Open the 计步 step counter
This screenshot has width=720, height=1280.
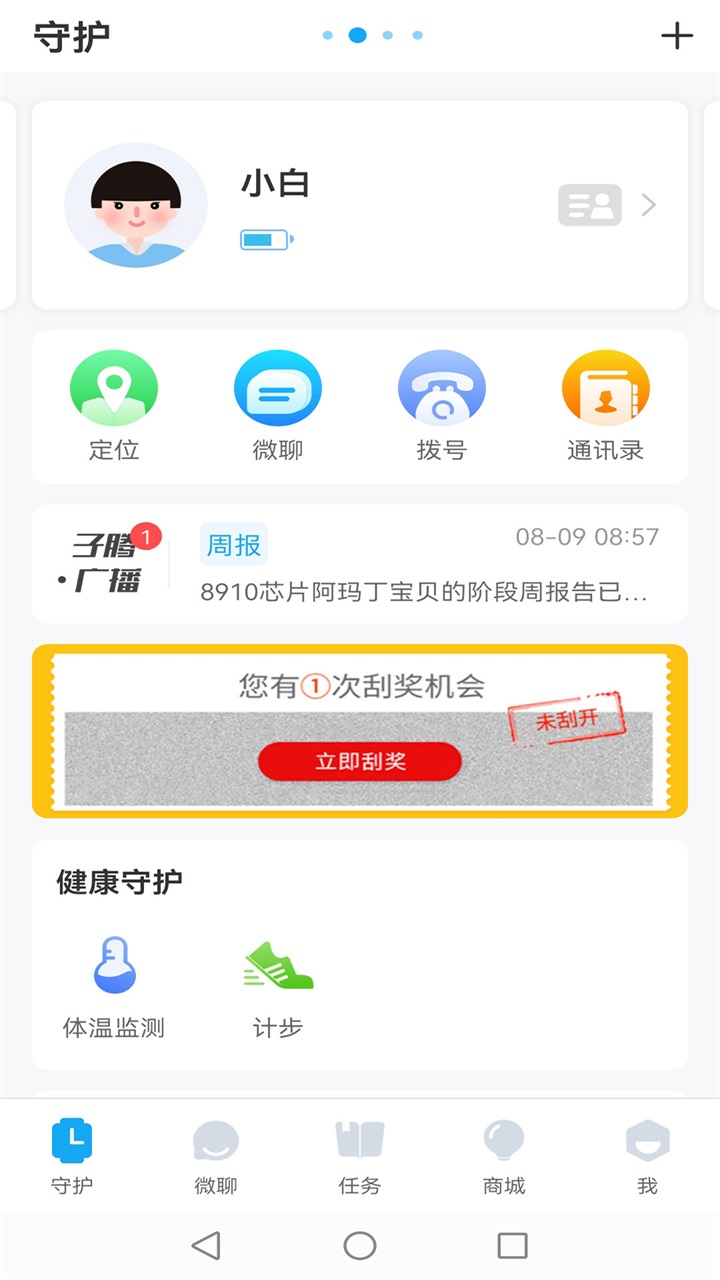(x=277, y=963)
